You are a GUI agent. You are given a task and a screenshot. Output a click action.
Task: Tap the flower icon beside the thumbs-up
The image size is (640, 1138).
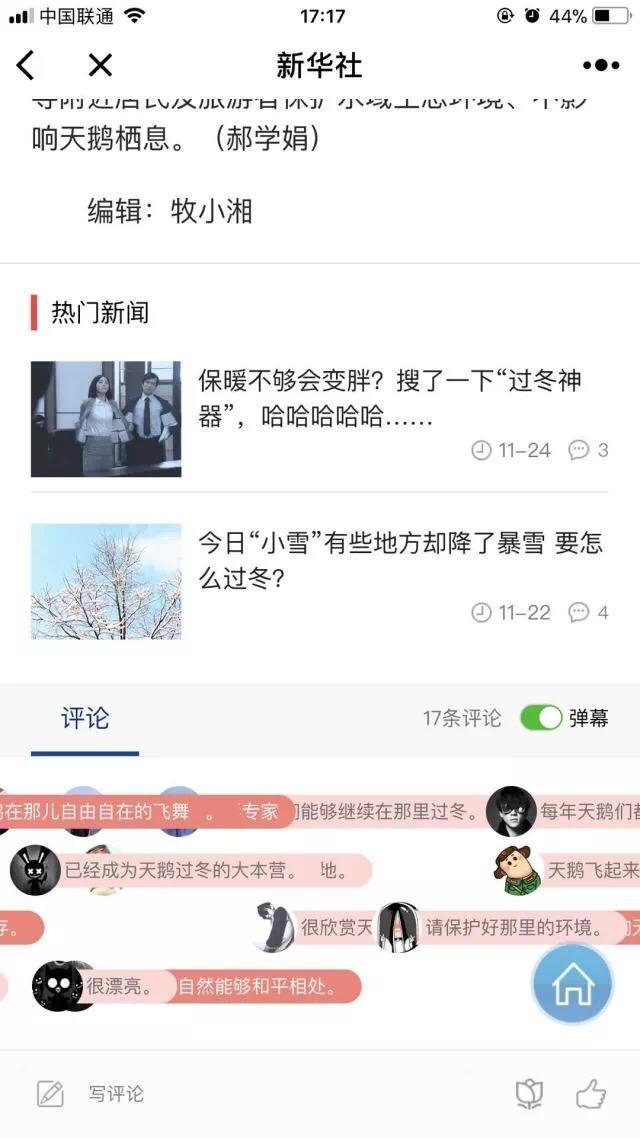(529, 1094)
